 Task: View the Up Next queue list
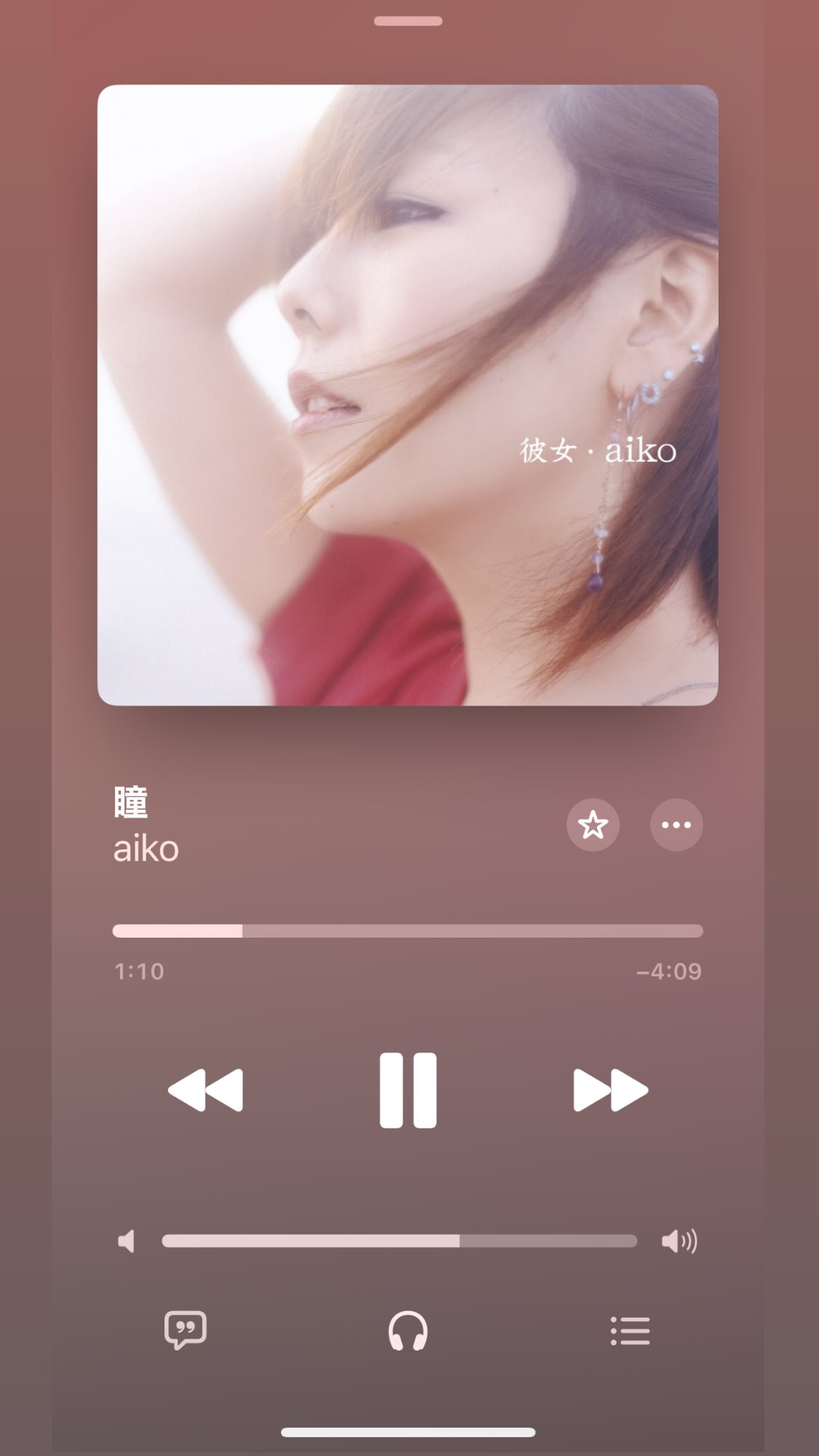tap(630, 1331)
